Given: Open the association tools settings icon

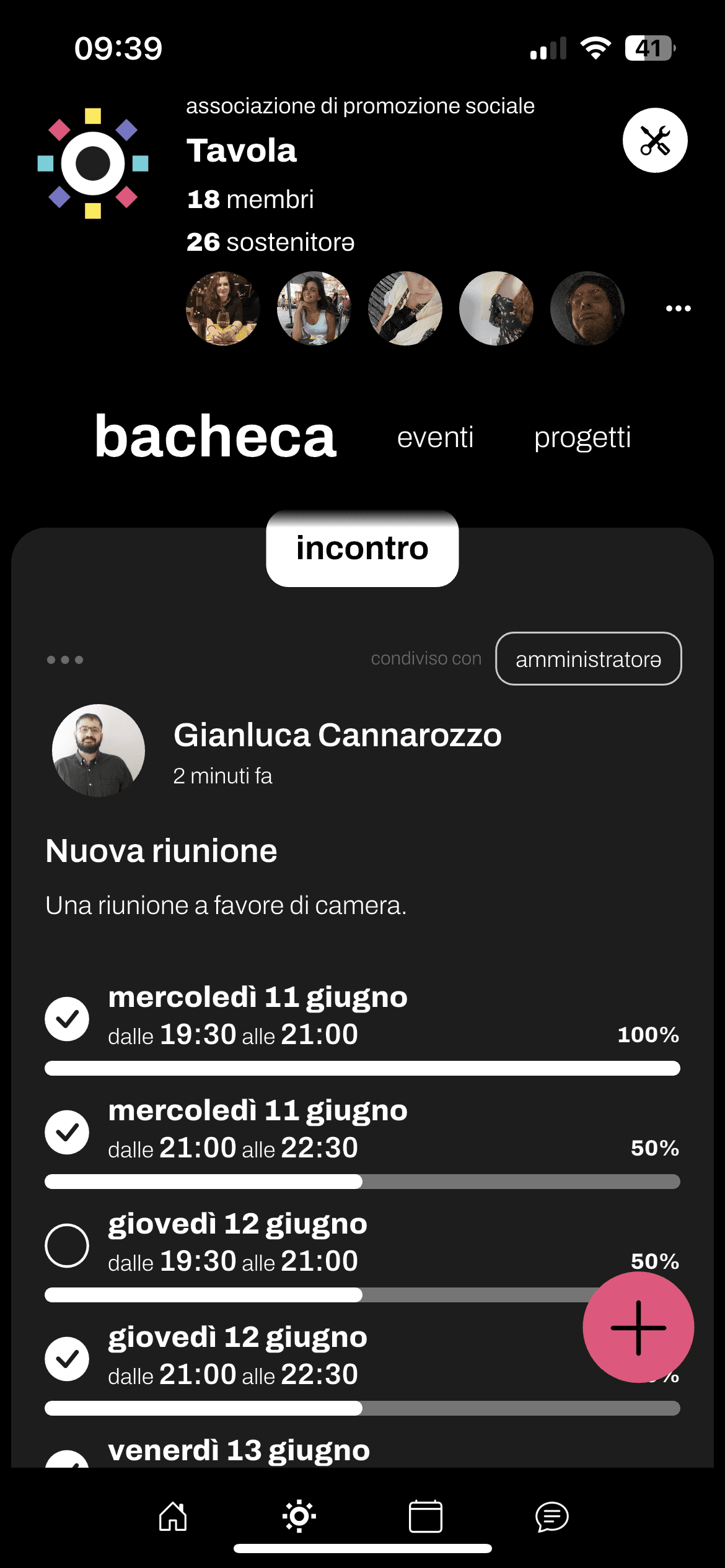Looking at the screenshot, I should click(654, 141).
